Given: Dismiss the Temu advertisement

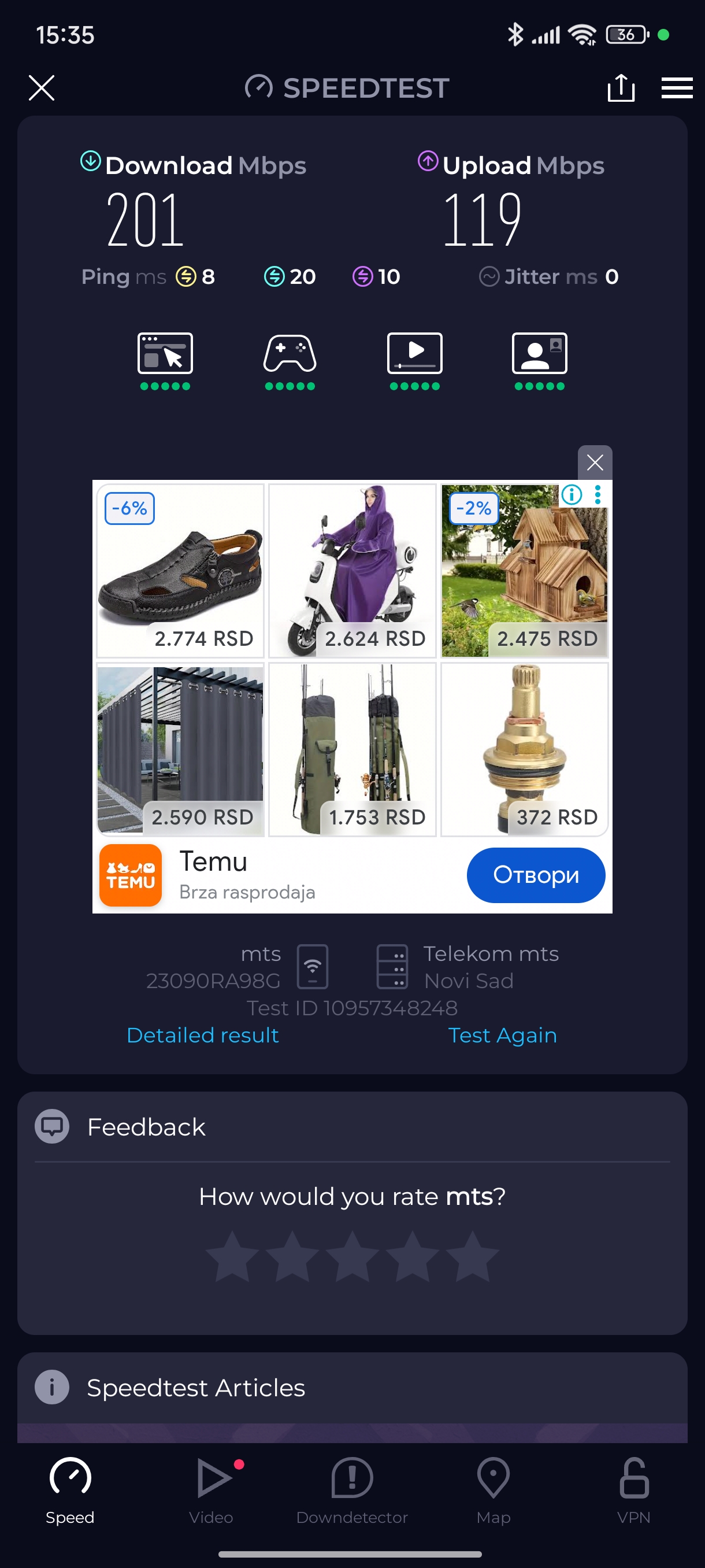Looking at the screenshot, I should [x=594, y=463].
